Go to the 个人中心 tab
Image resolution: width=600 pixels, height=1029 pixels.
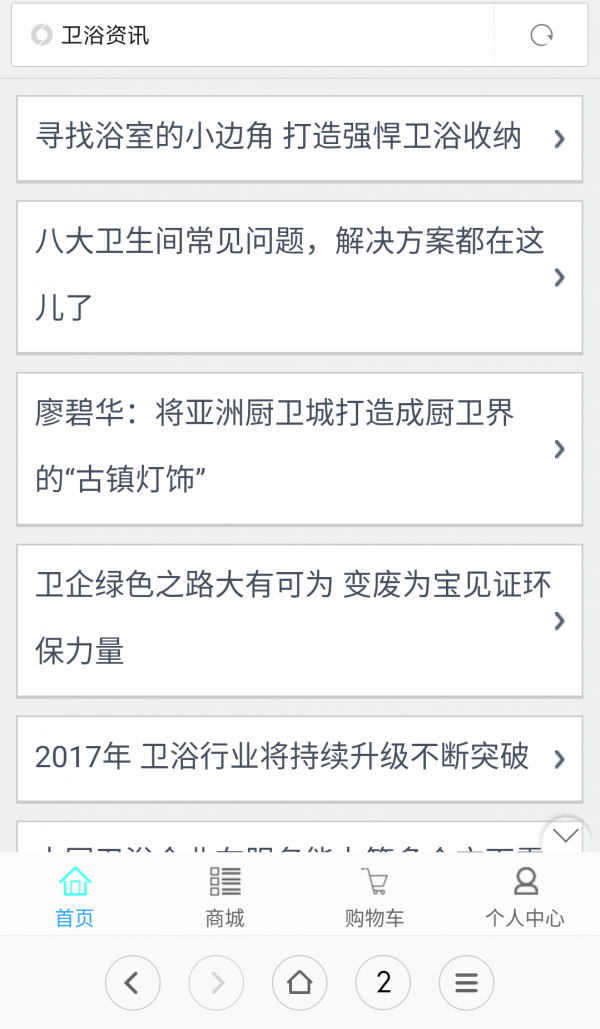[525, 897]
